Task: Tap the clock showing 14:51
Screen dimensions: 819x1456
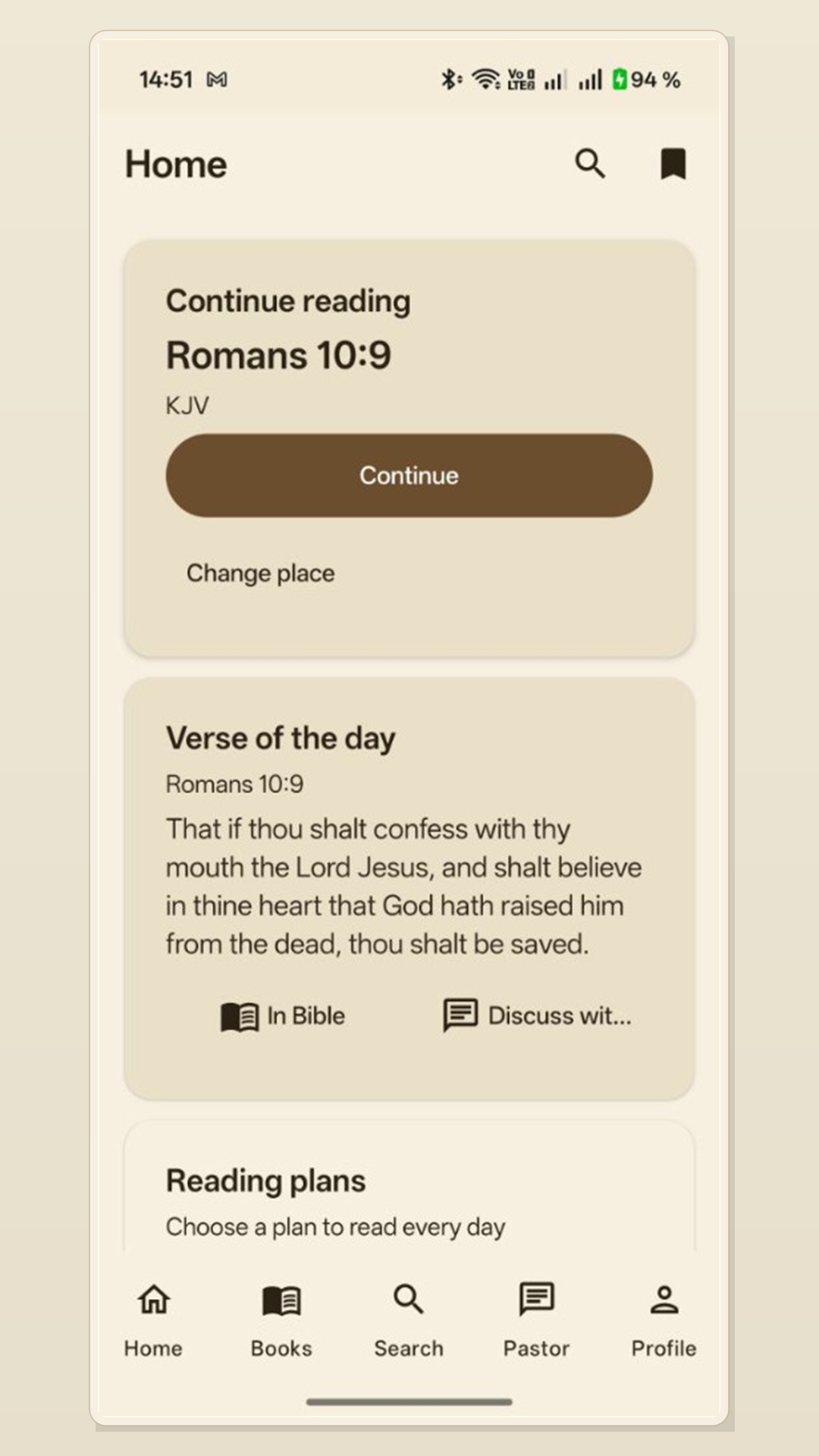Action: tap(168, 78)
